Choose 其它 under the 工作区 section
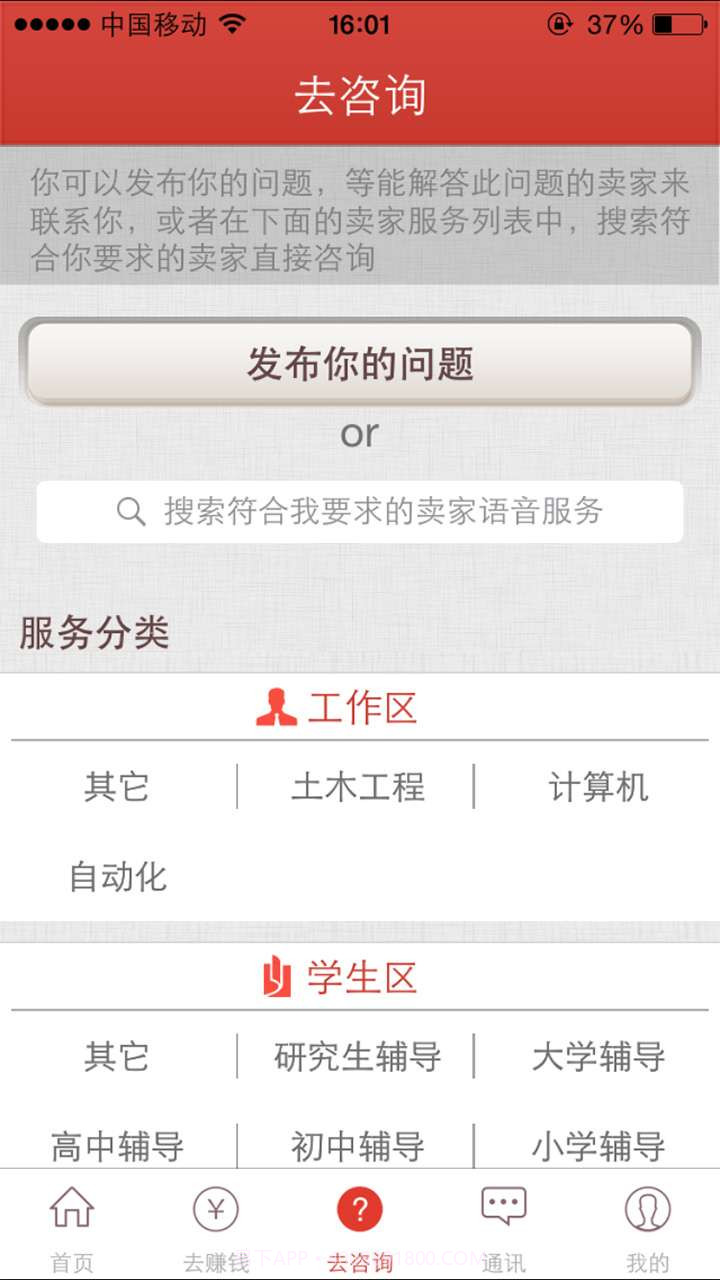720x1280 pixels. [117, 788]
